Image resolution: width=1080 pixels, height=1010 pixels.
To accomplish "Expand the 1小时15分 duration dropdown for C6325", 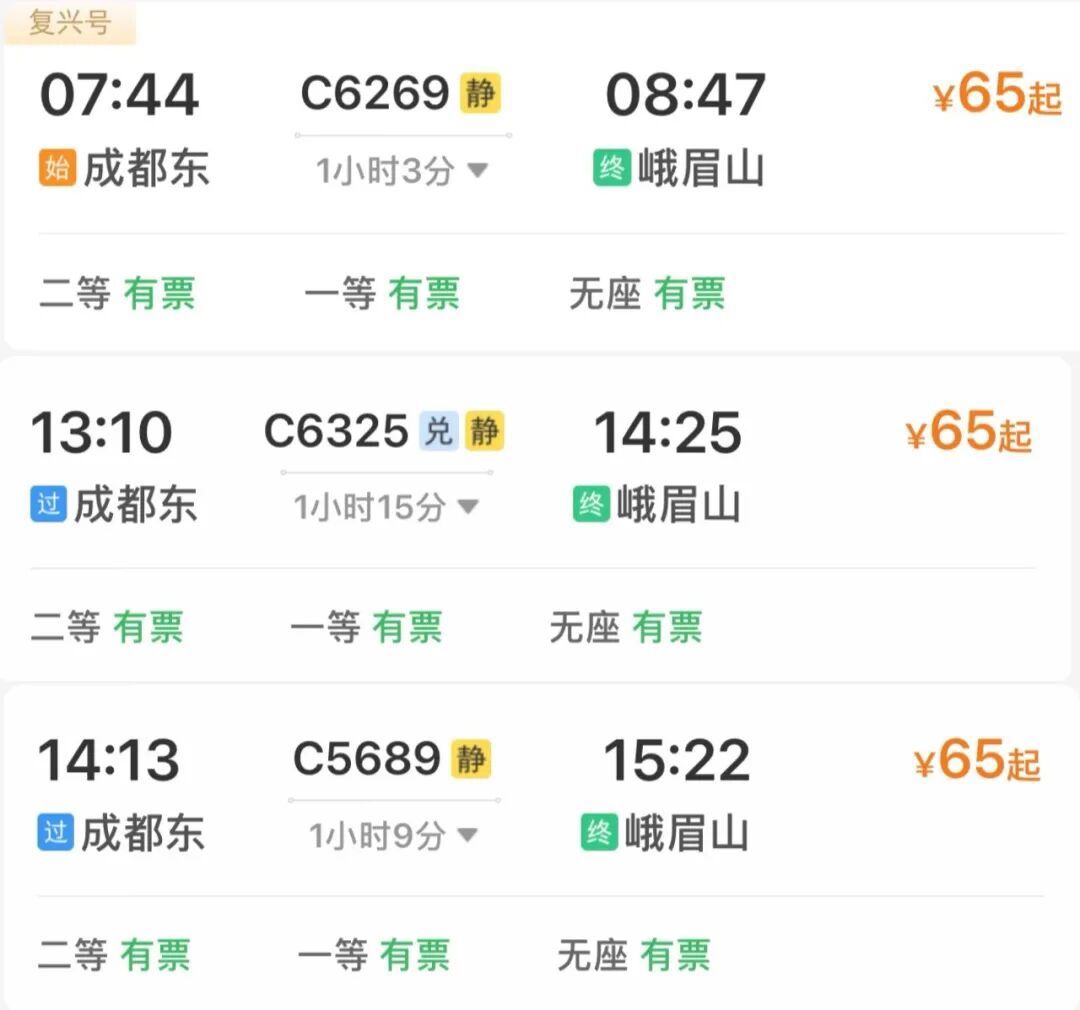I will pos(386,507).
